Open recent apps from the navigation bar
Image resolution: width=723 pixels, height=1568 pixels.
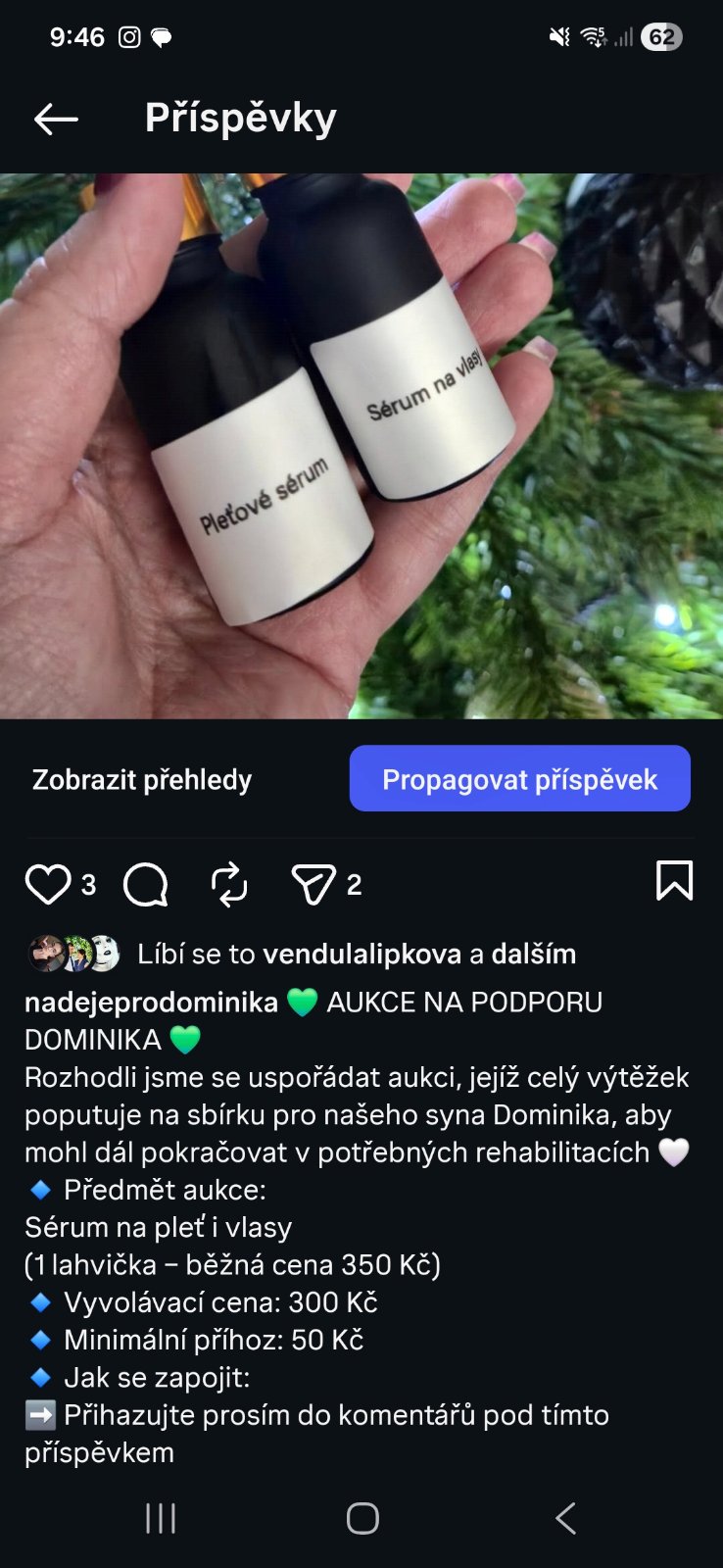[x=161, y=1518]
